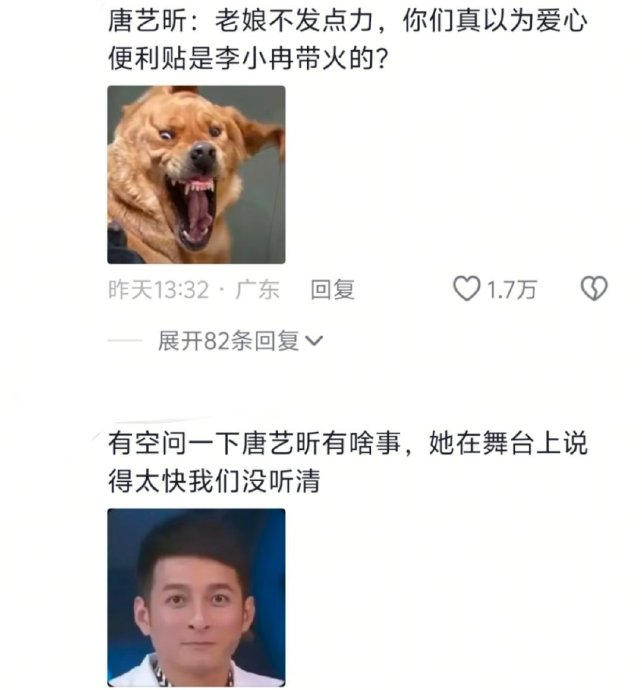Expand the 82 replies
The height and width of the screenshot is (690, 642).
pyautogui.click(x=240, y=342)
